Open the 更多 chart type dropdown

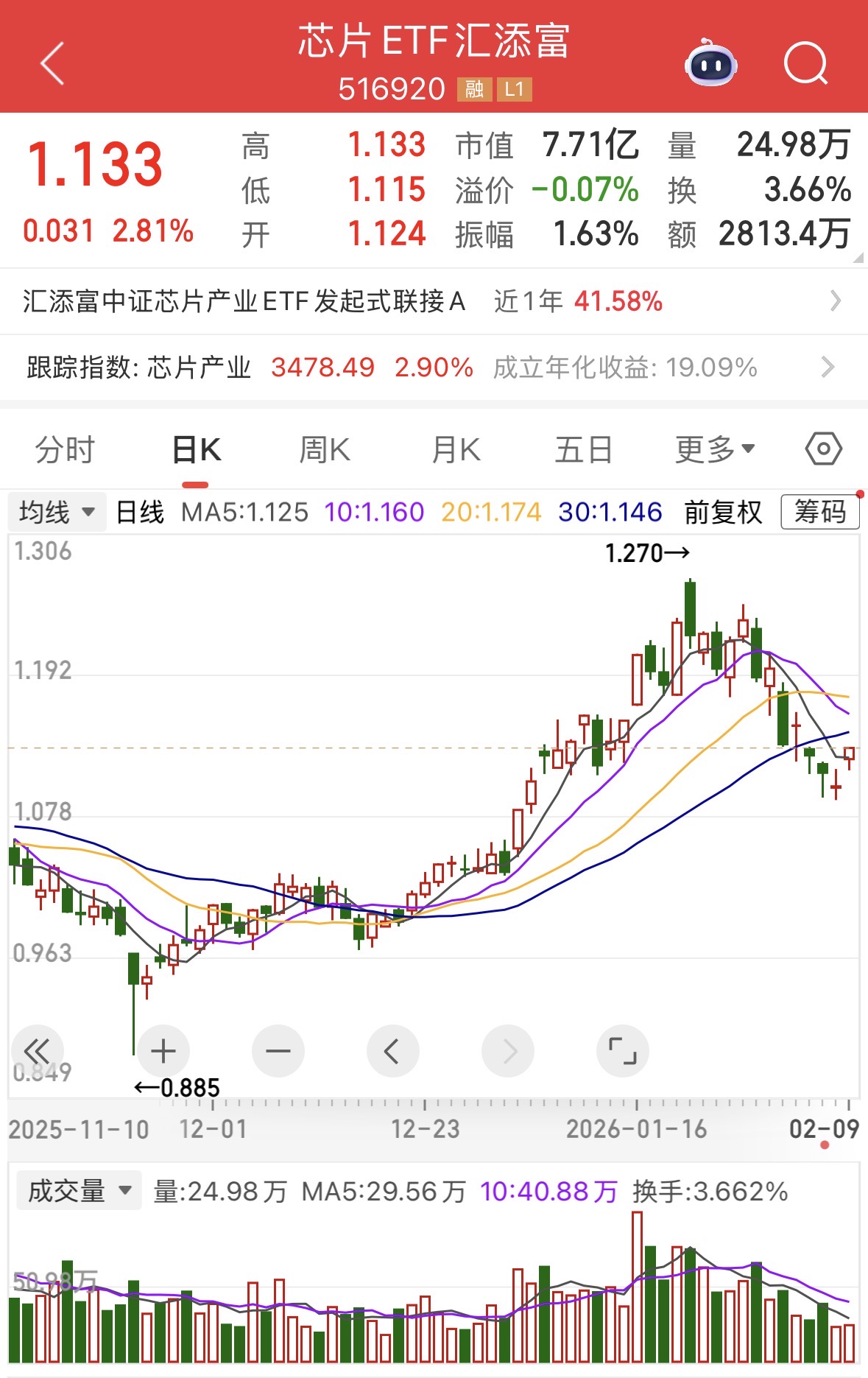pyautogui.click(x=711, y=448)
